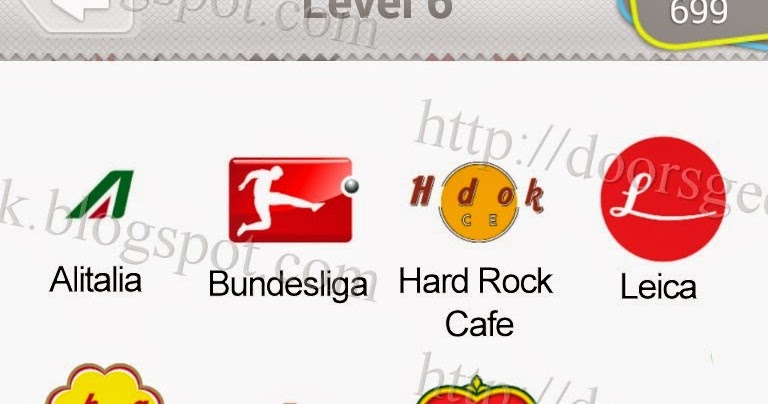This screenshot has height=404, width=768.
Task: Tap the red Leica logo tile
Action: (x=660, y=199)
